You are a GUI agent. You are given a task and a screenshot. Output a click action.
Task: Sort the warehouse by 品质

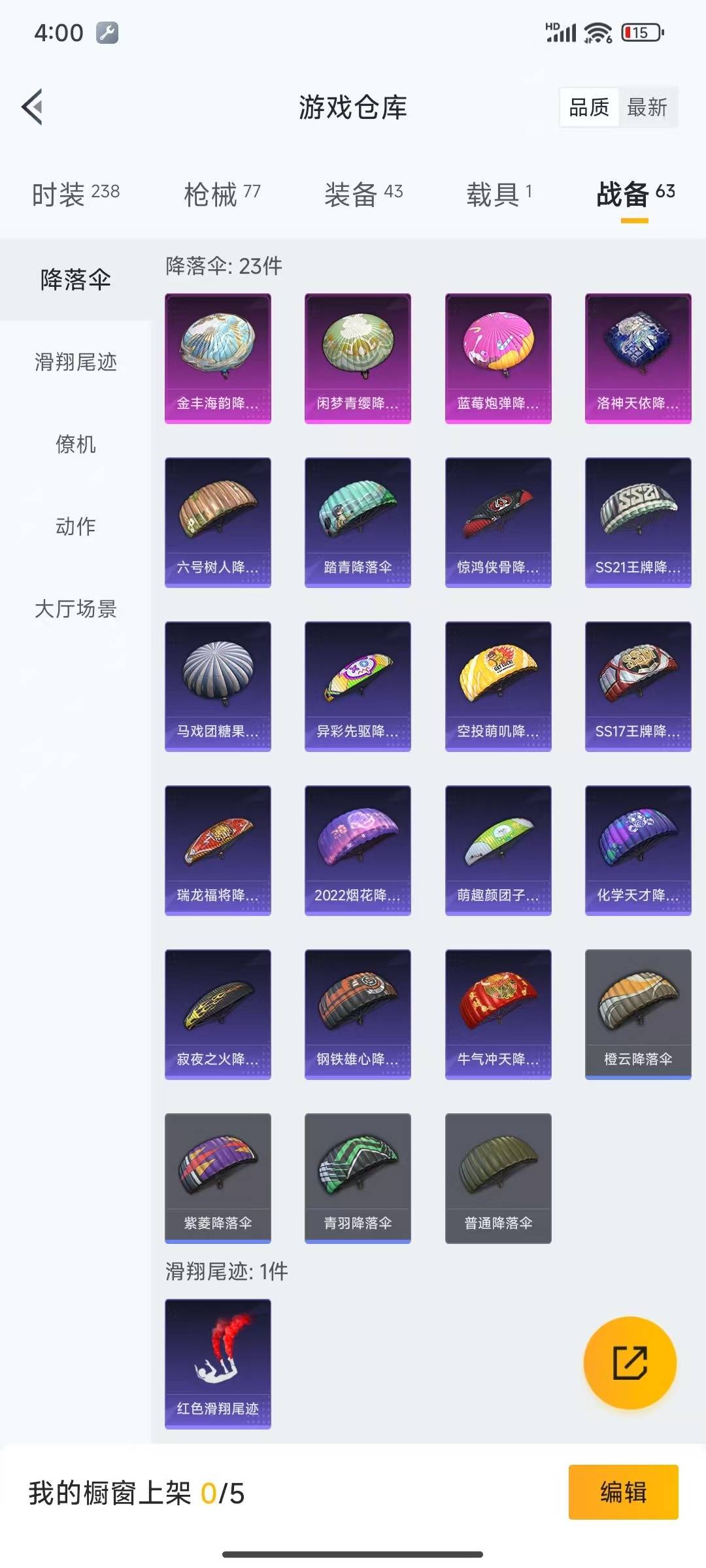pos(589,107)
